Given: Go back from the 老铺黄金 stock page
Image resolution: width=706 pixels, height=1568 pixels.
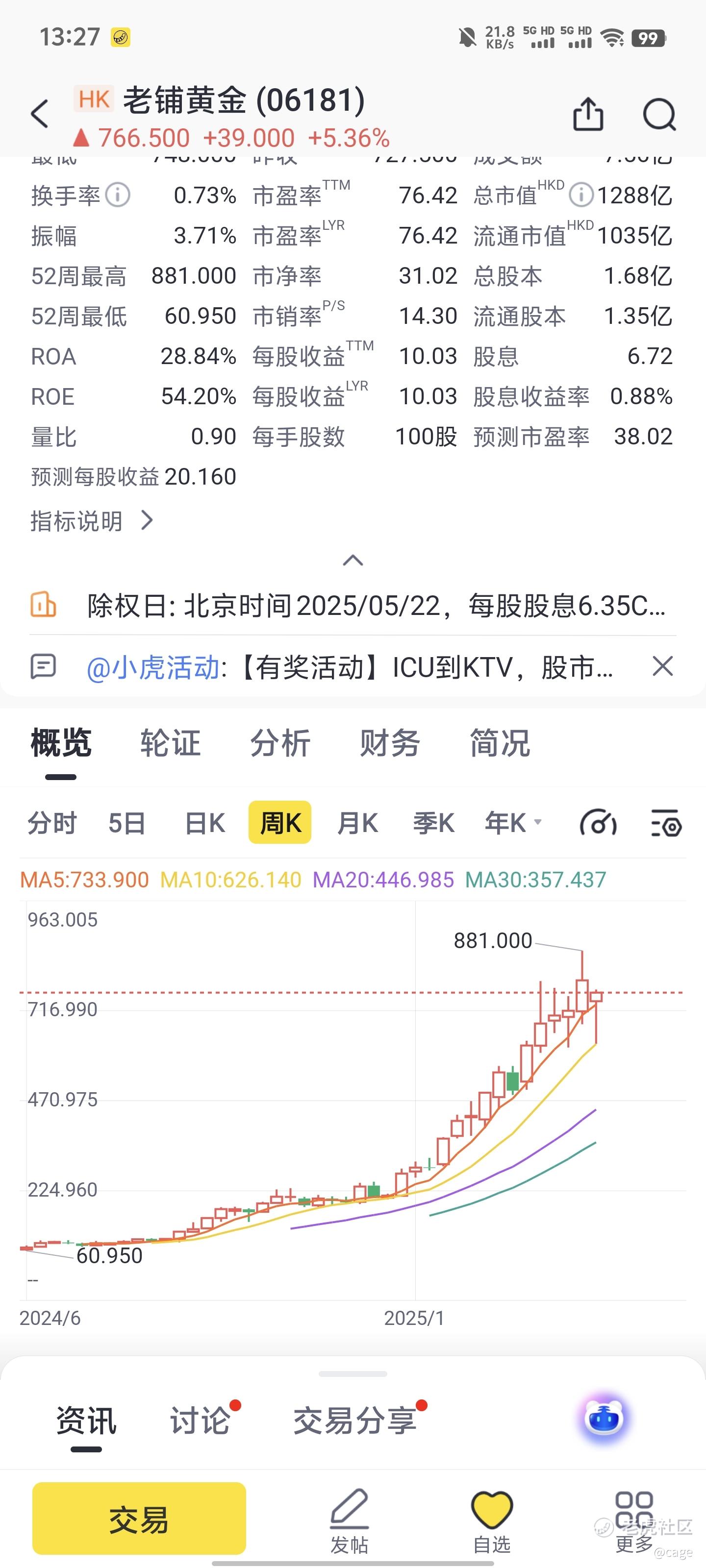Looking at the screenshot, I should coord(40,114).
